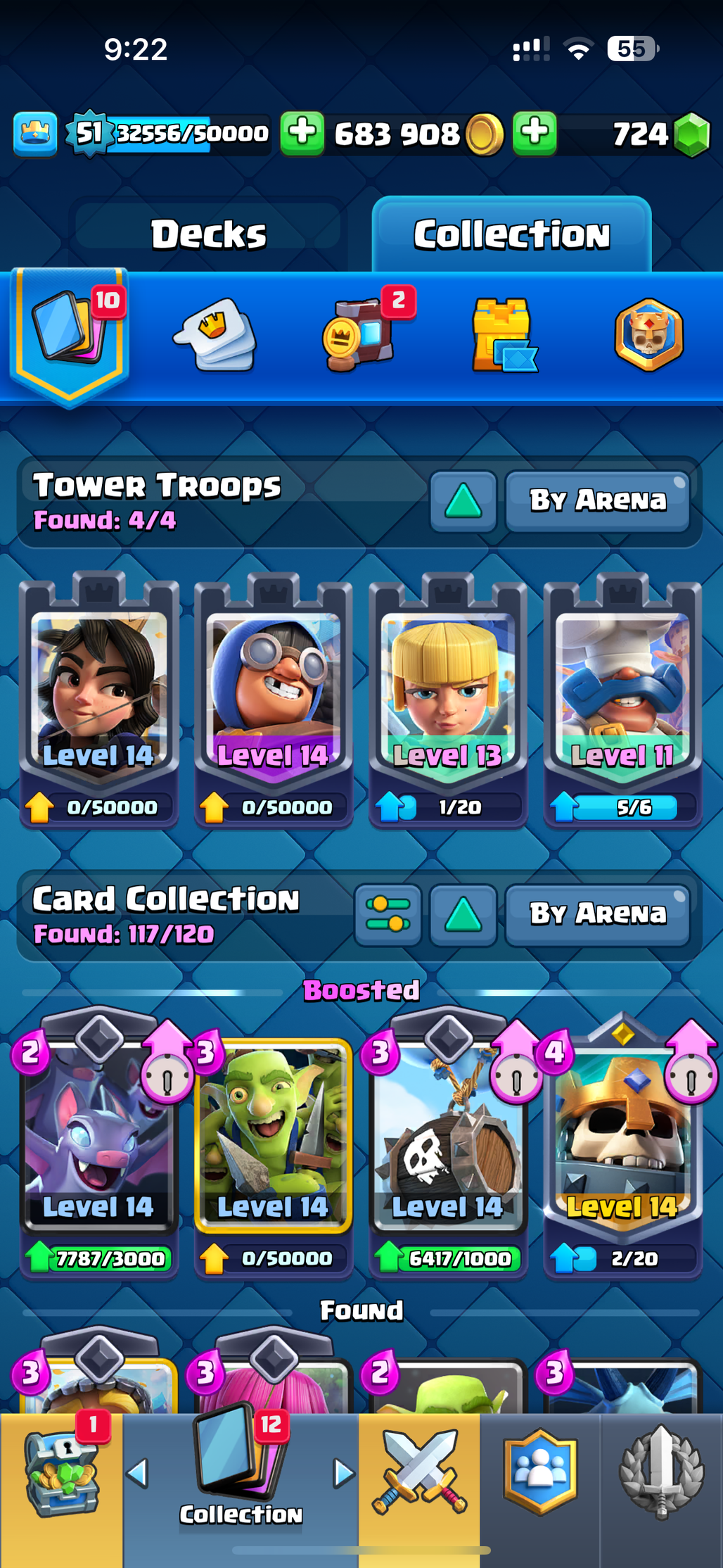
Task: Change Card Collection sorting from By Arena
Action: 597,913
